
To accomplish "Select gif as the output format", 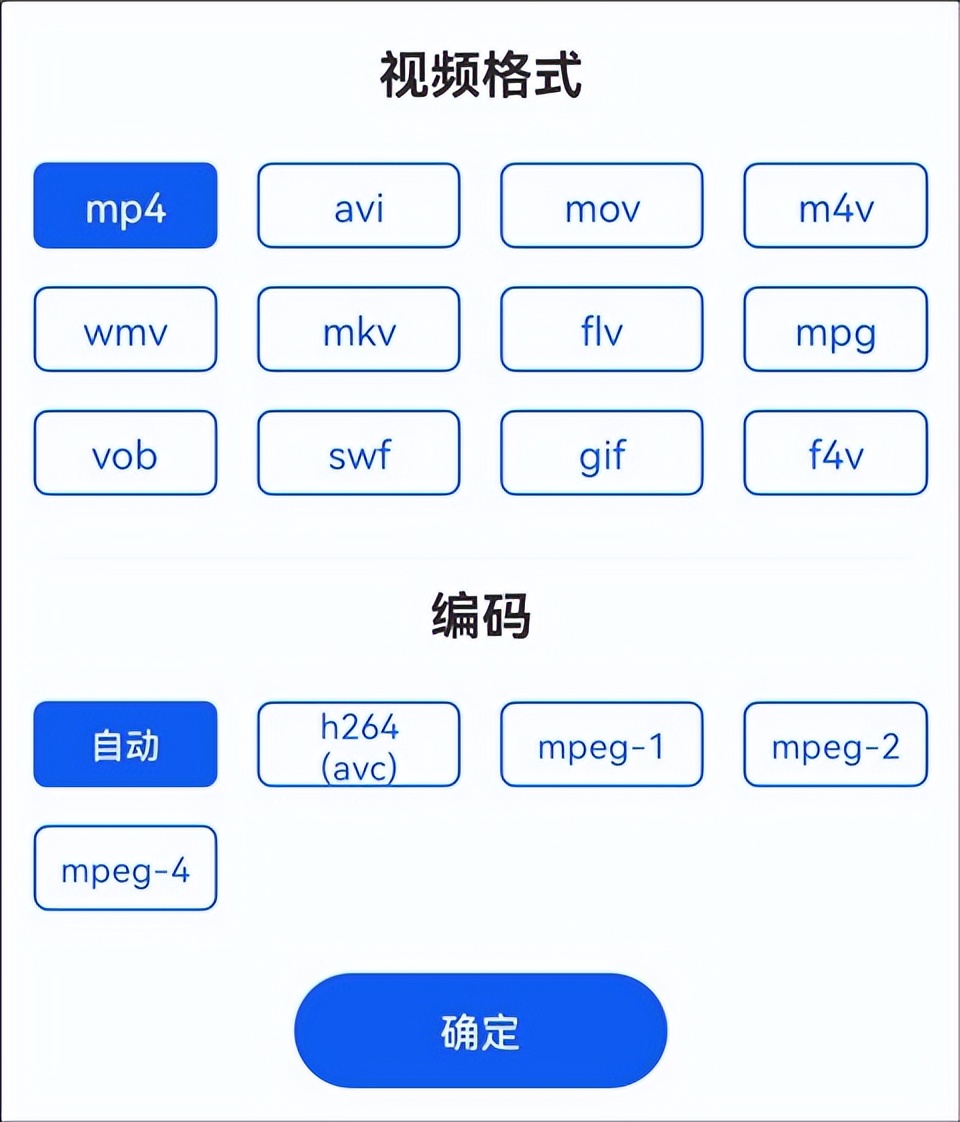I will point(601,453).
